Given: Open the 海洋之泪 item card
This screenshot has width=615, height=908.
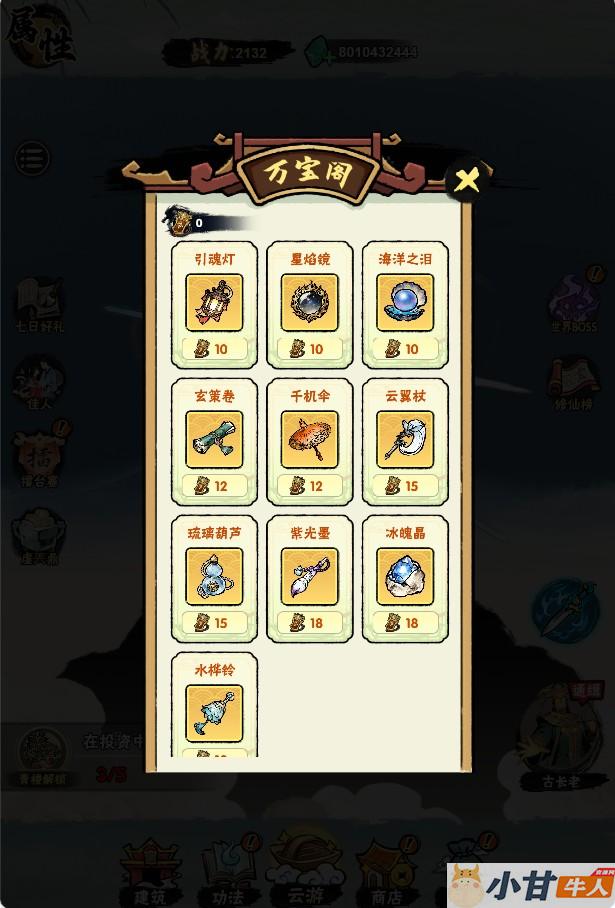Looking at the screenshot, I should click(x=405, y=303).
